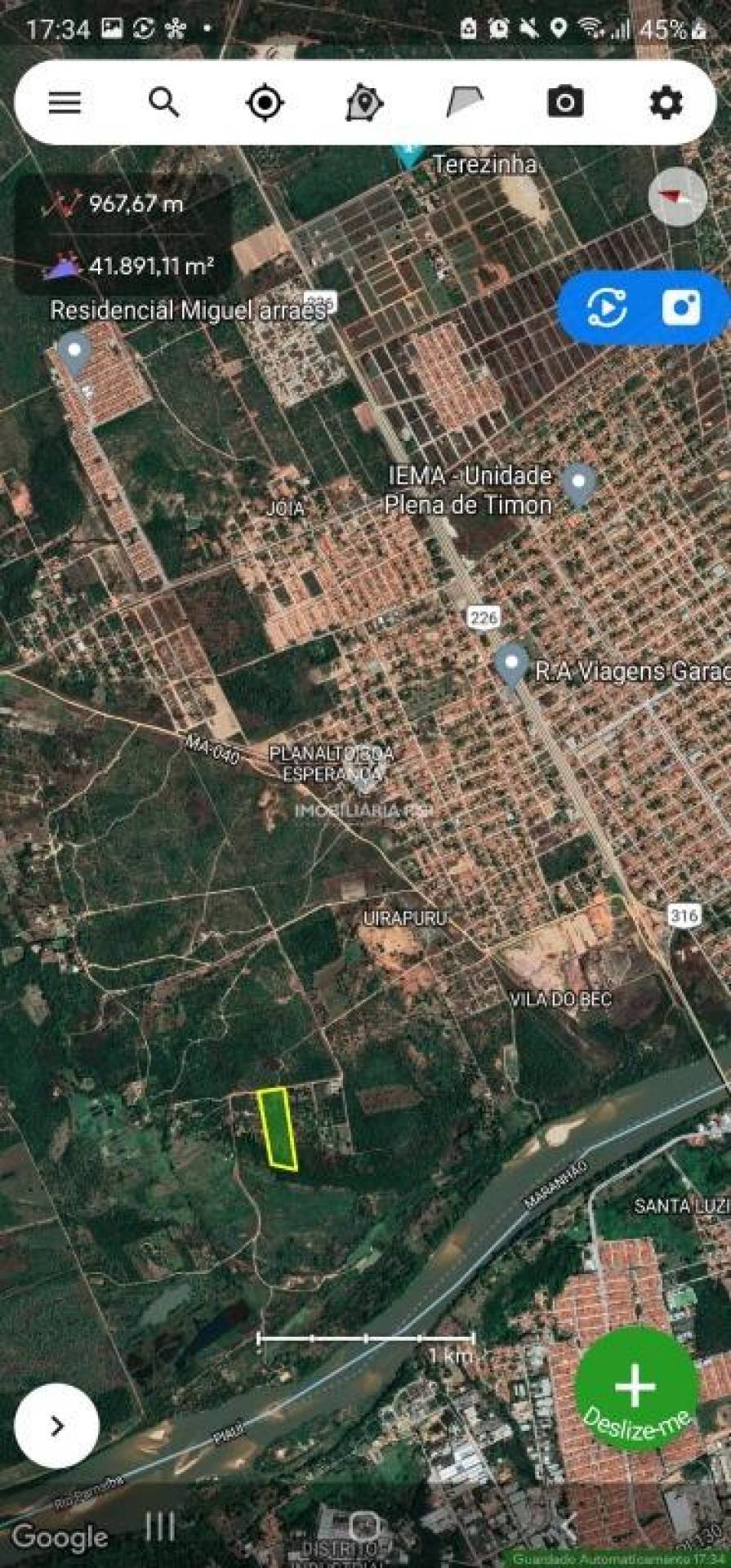Viewport: 731px width, 1568px height.
Task: Capture a screenshot from blue bar
Action: pos(681,308)
